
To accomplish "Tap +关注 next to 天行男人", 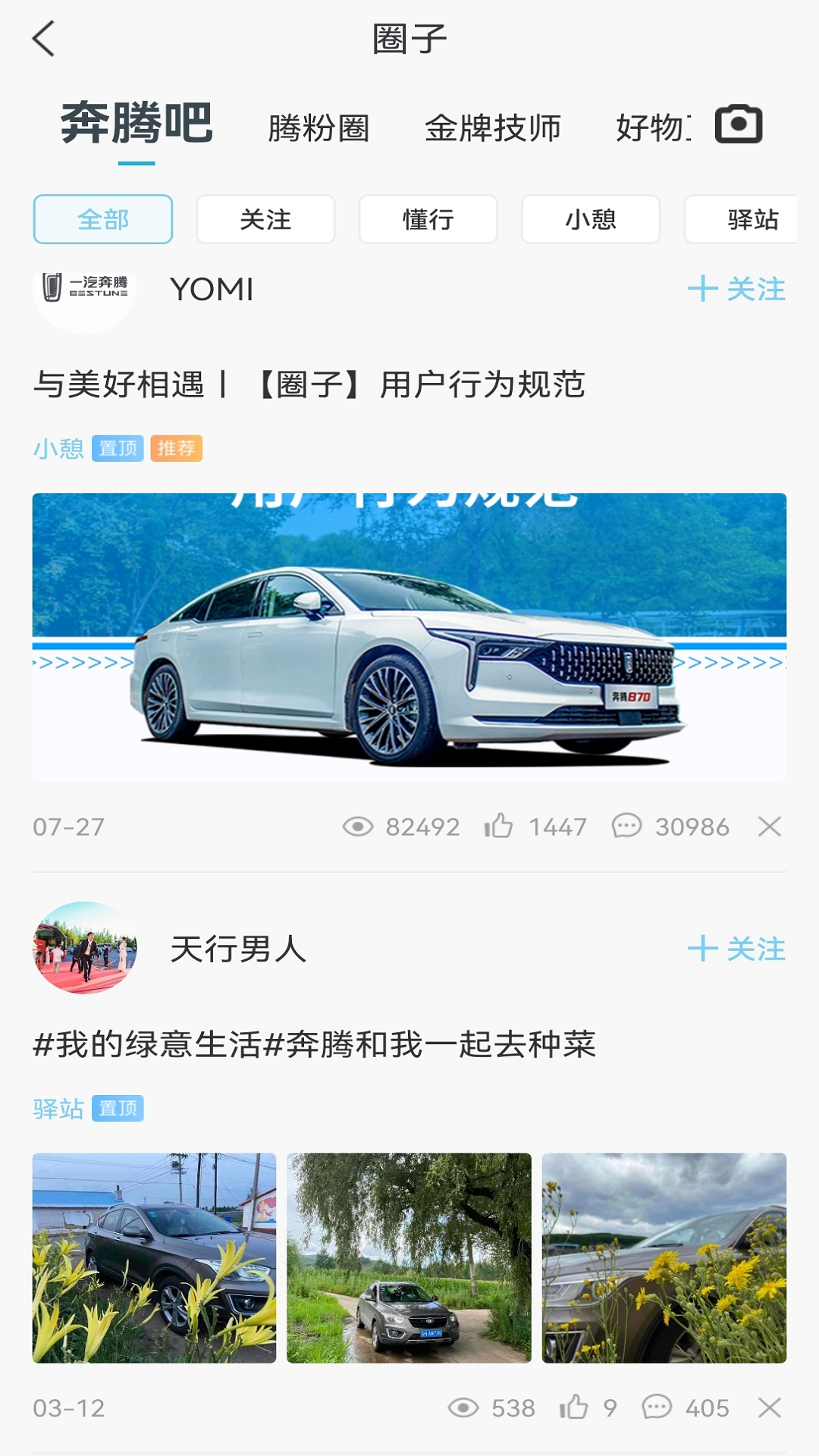I will tap(738, 949).
